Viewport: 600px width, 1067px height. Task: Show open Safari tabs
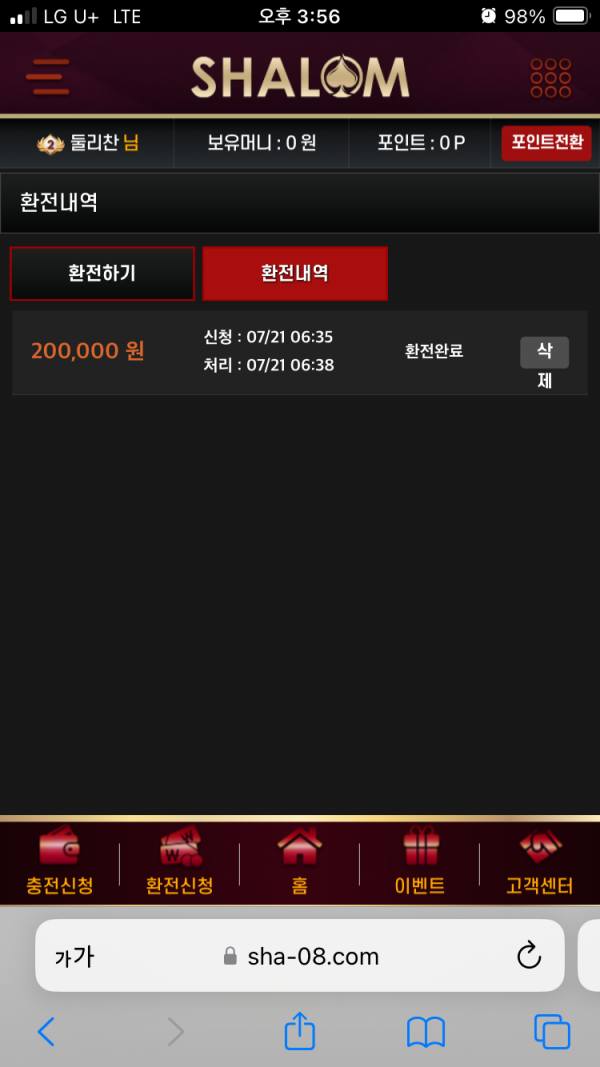pyautogui.click(x=552, y=1031)
